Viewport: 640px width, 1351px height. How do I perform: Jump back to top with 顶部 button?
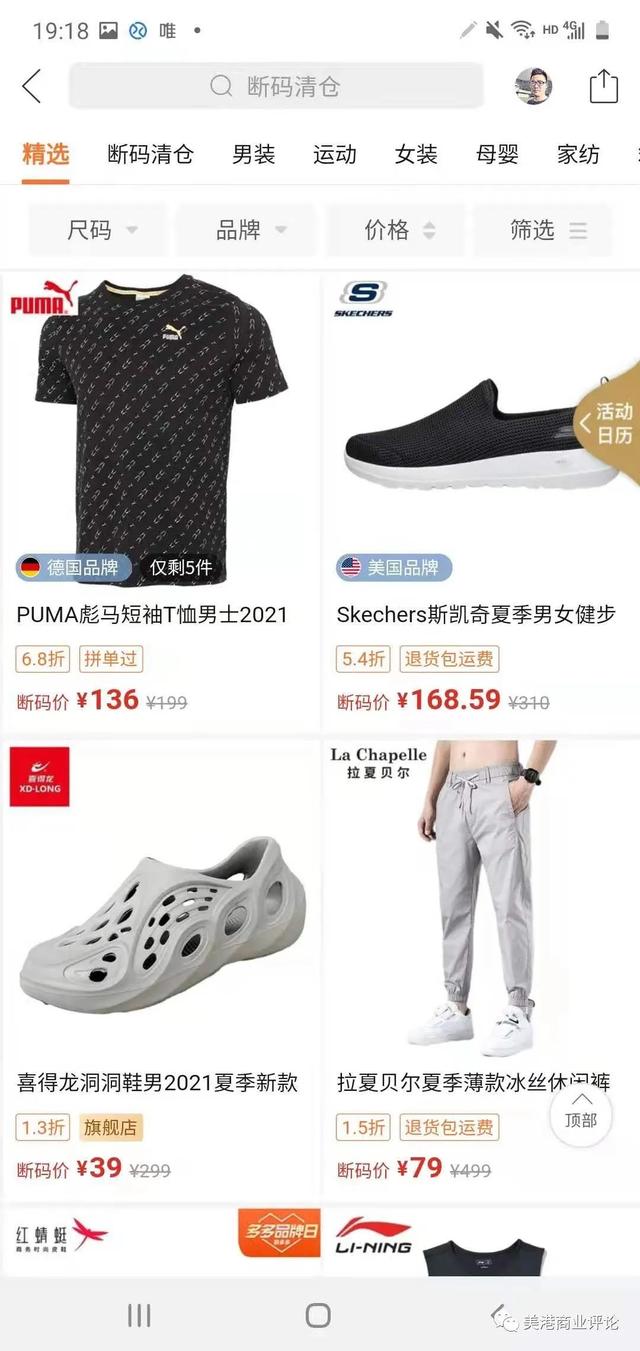[581, 1111]
